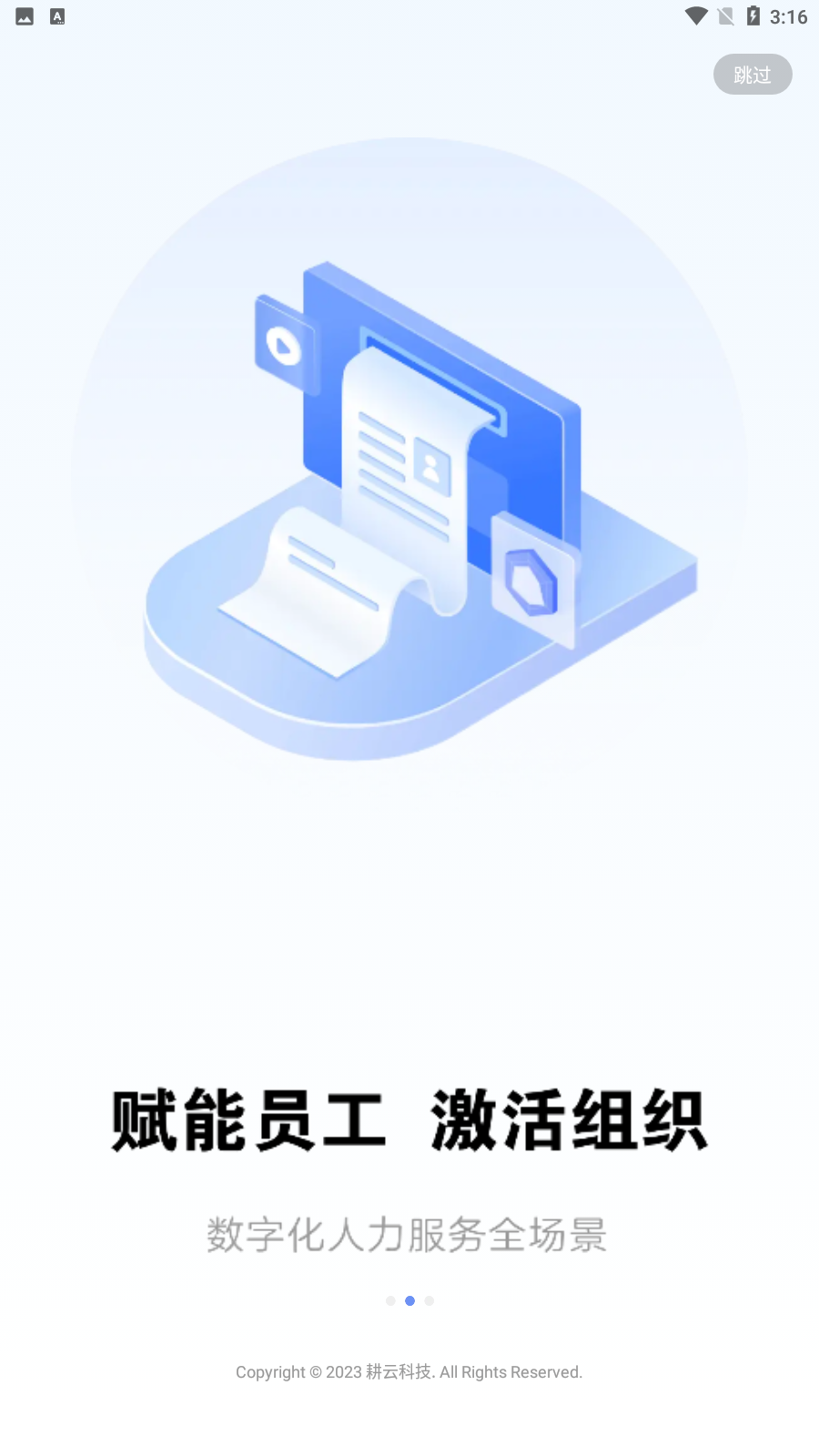Select the first page indicator dot

pos(390,1300)
